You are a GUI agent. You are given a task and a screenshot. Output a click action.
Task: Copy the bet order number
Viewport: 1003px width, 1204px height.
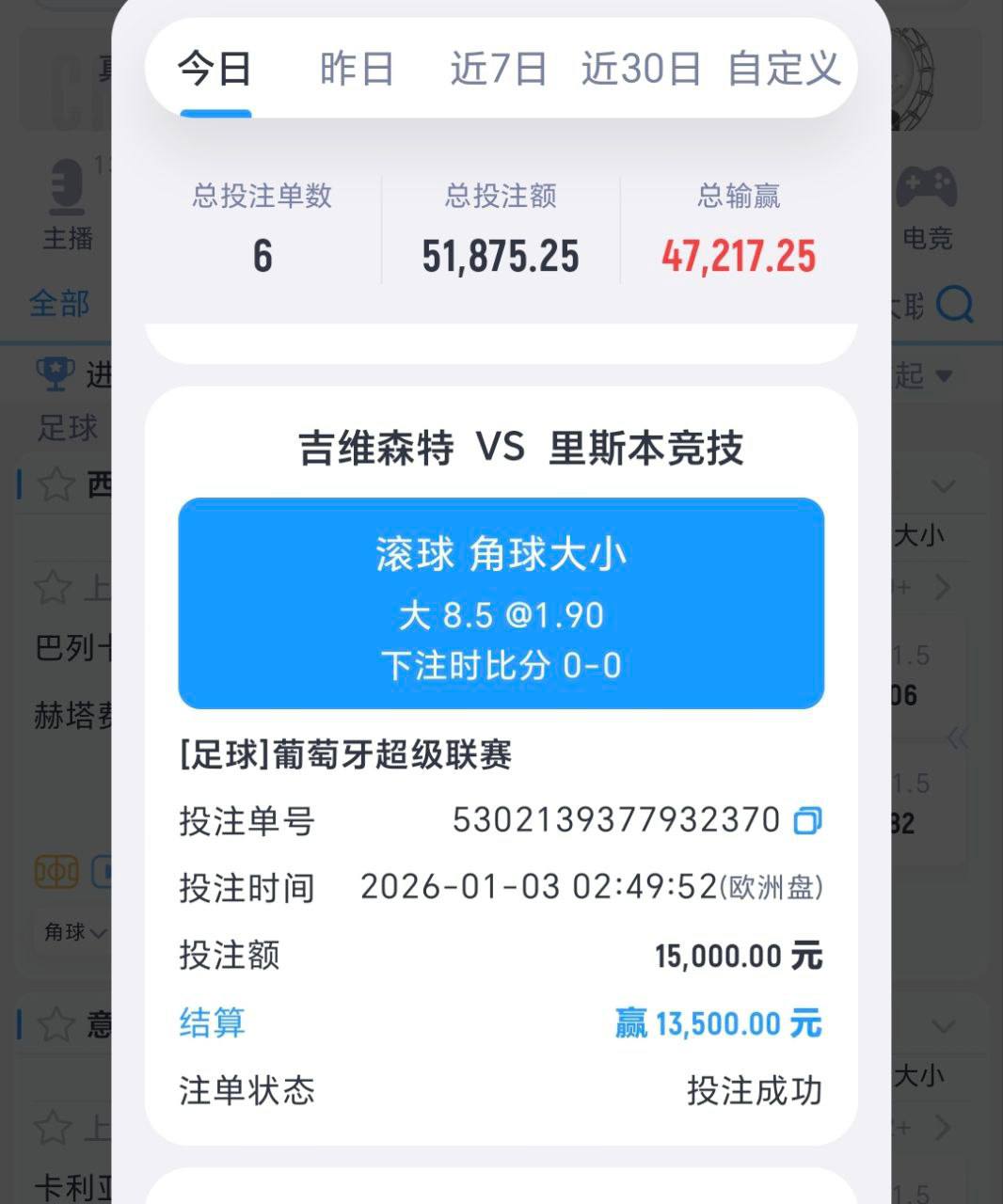(x=807, y=820)
